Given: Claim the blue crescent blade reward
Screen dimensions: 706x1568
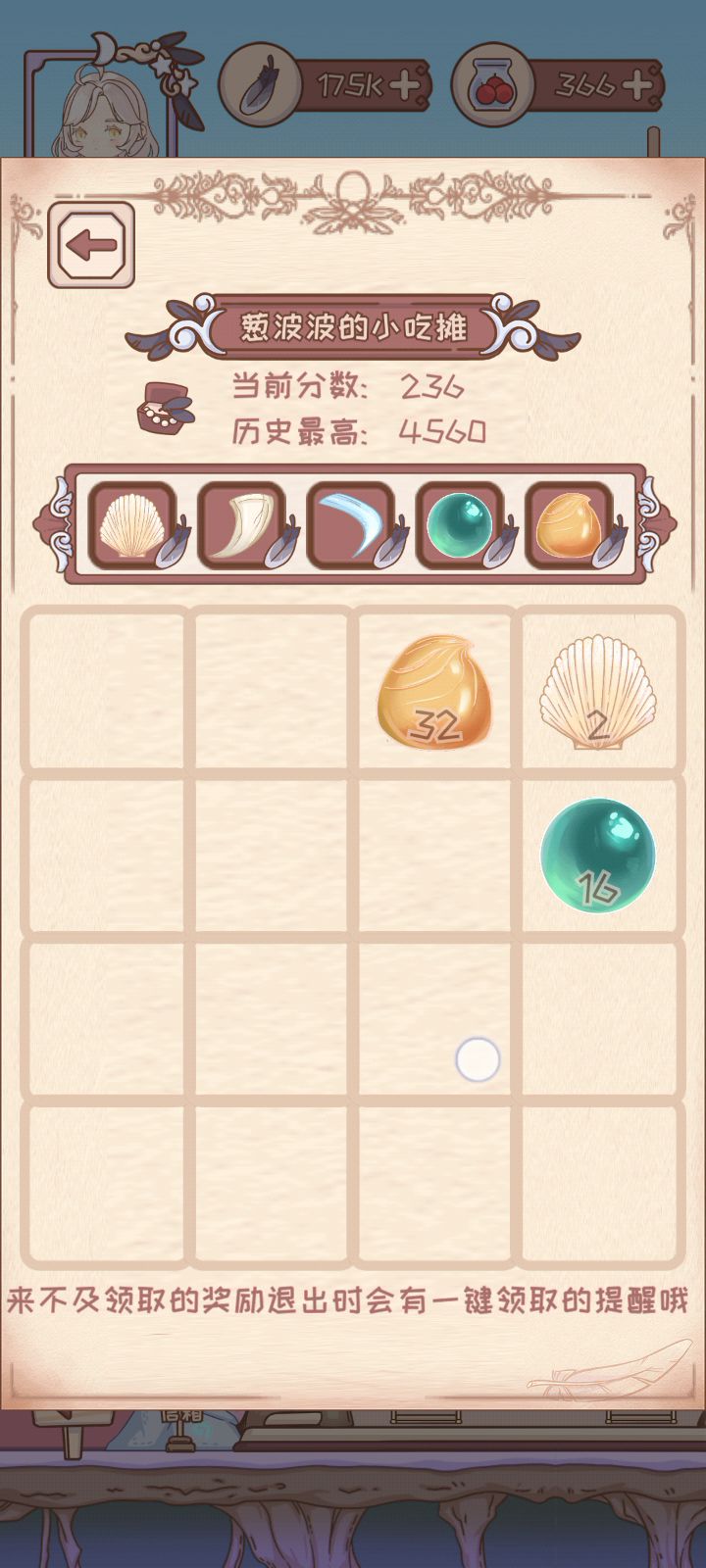Looking at the screenshot, I should pos(350,526).
